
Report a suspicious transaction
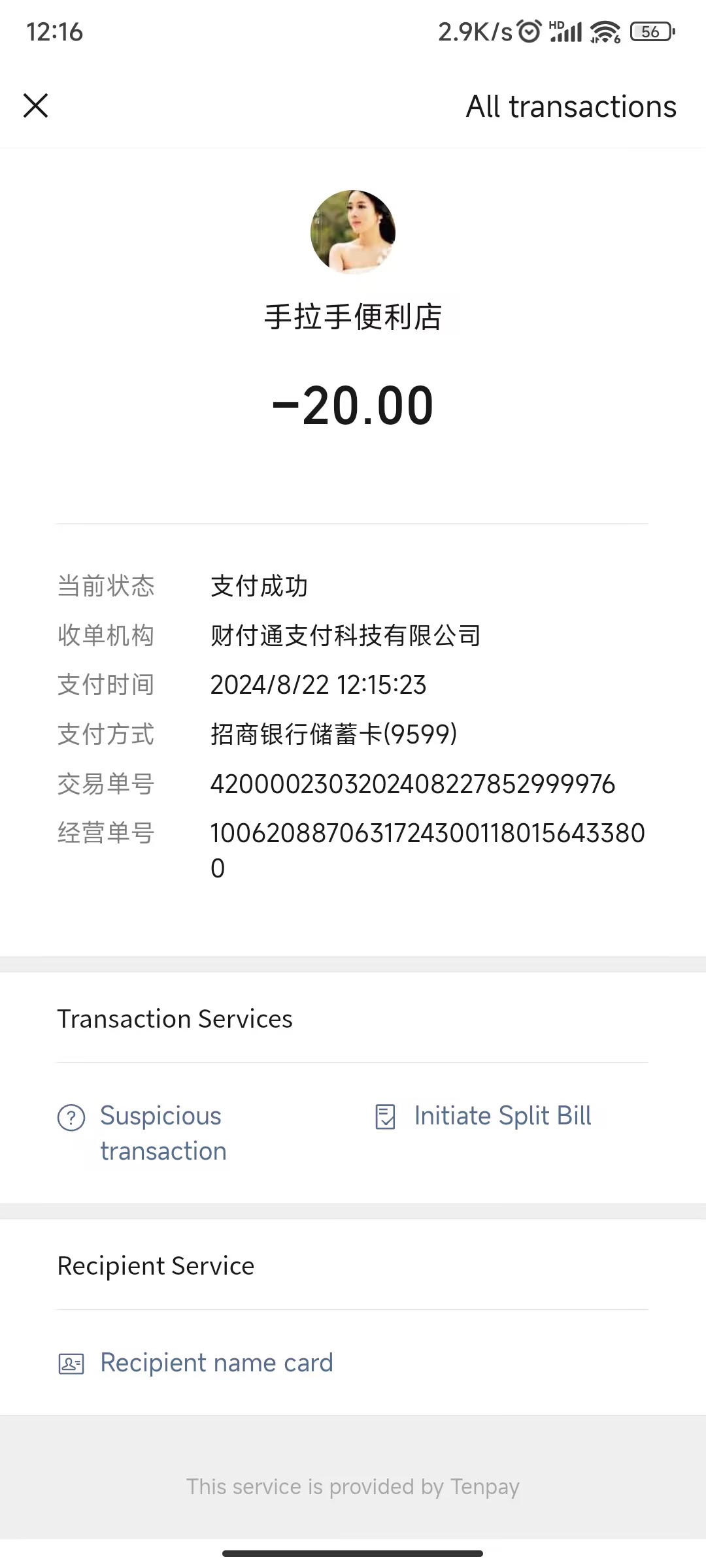[x=162, y=1133]
